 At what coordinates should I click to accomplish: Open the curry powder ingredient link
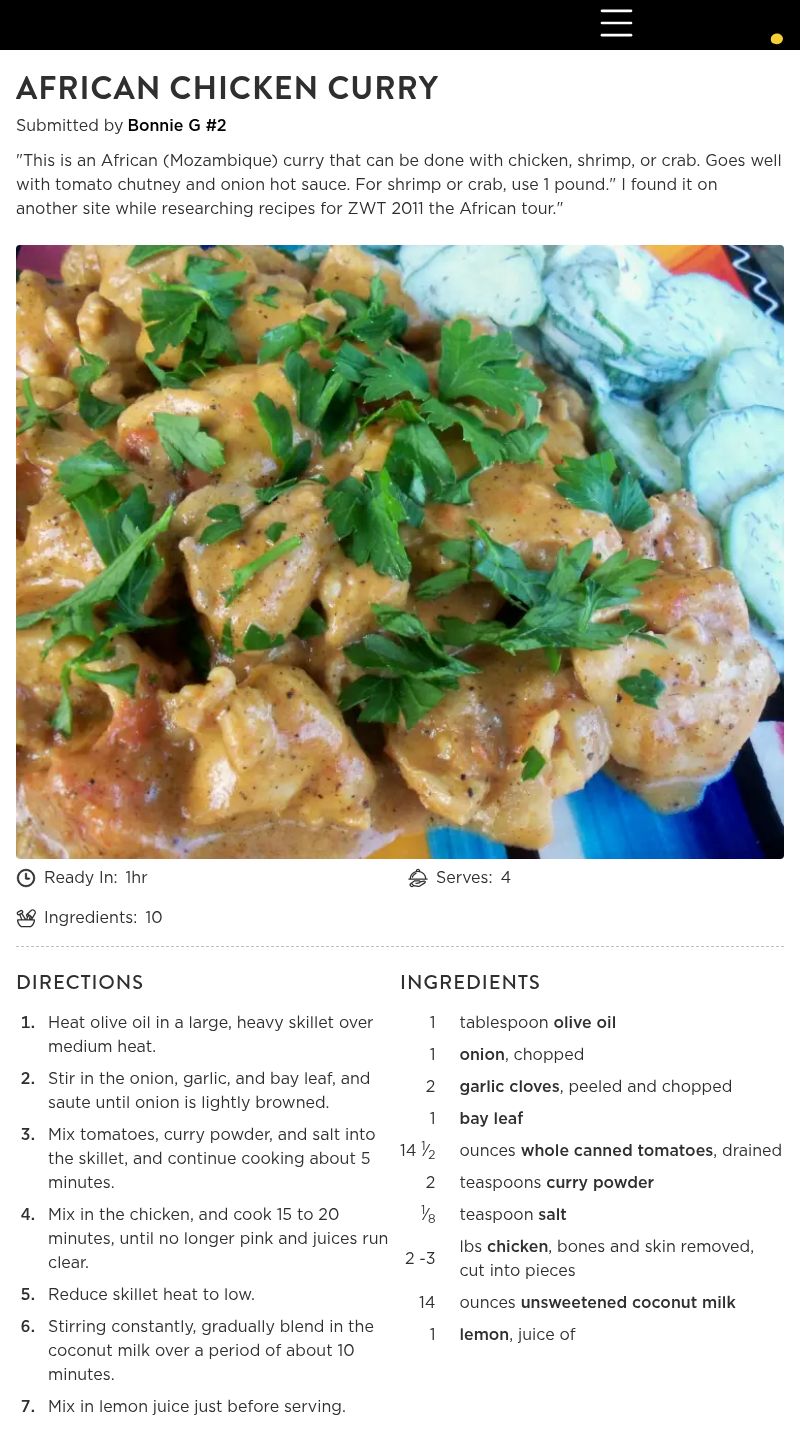click(599, 1183)
